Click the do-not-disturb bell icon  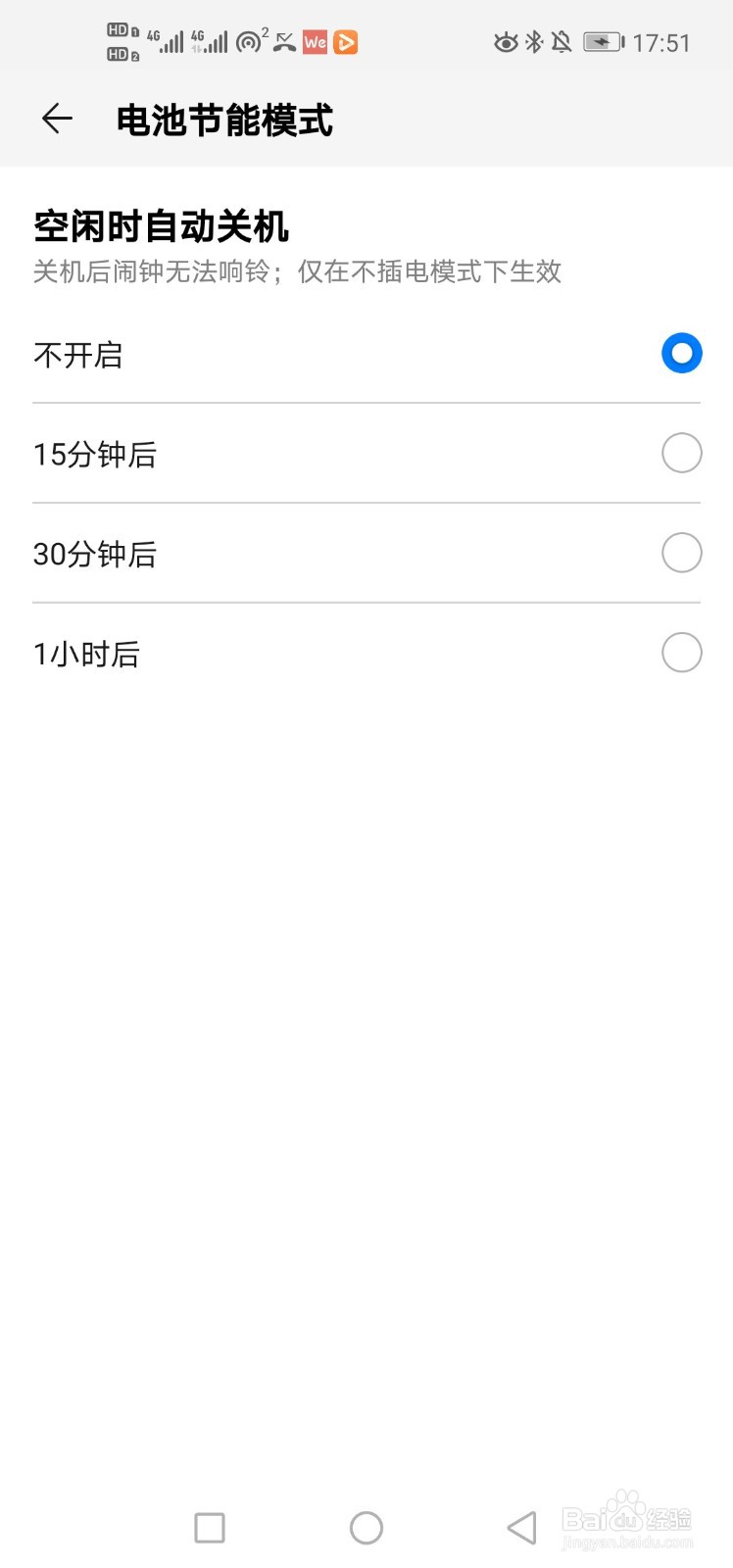562,41
